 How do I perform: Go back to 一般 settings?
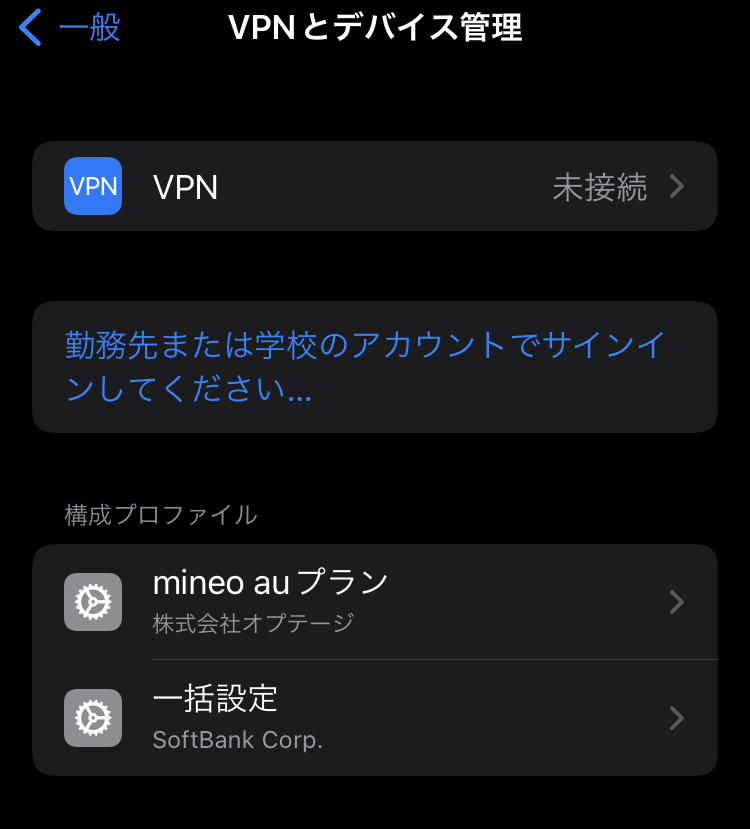pyautogui.click(x=70, y=28)
